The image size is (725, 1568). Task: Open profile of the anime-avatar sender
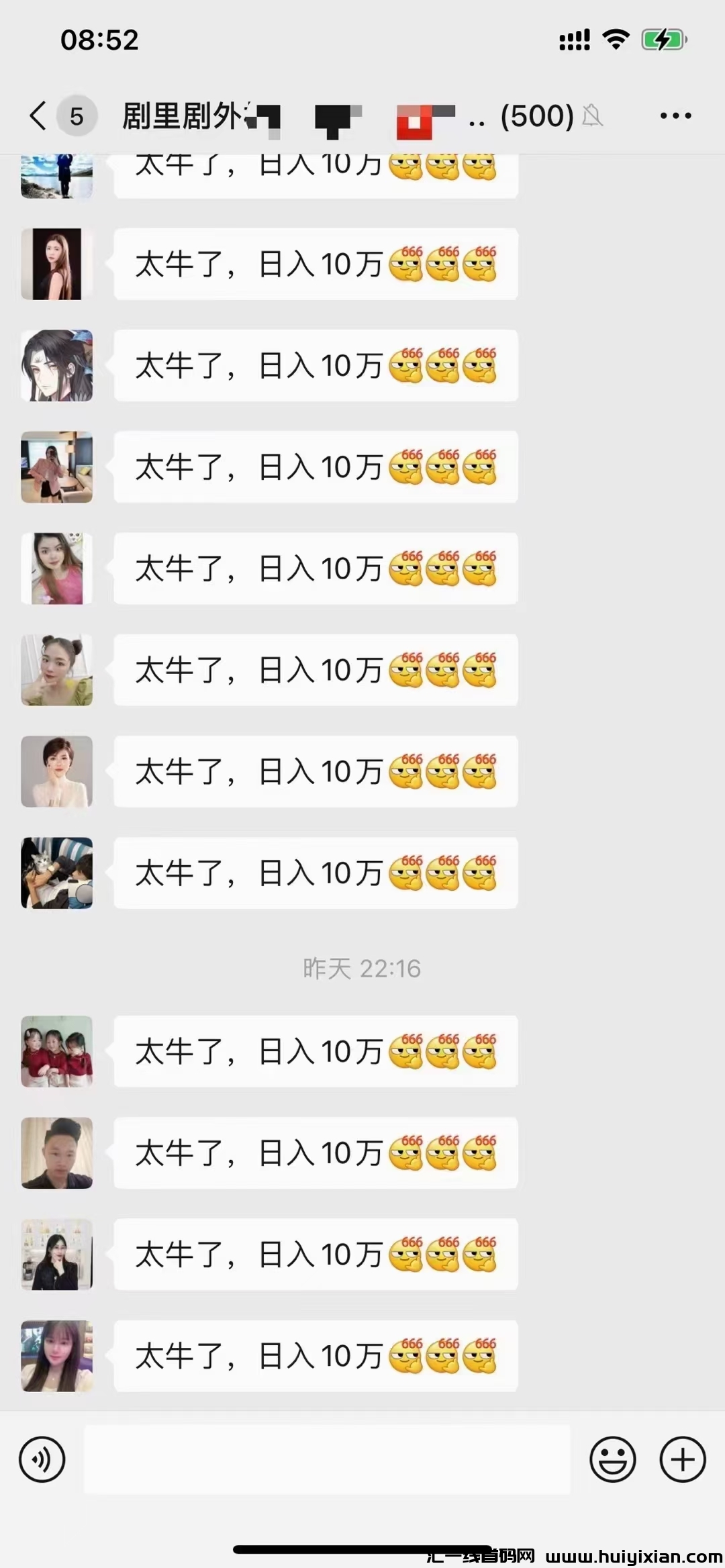click(57, 366)
